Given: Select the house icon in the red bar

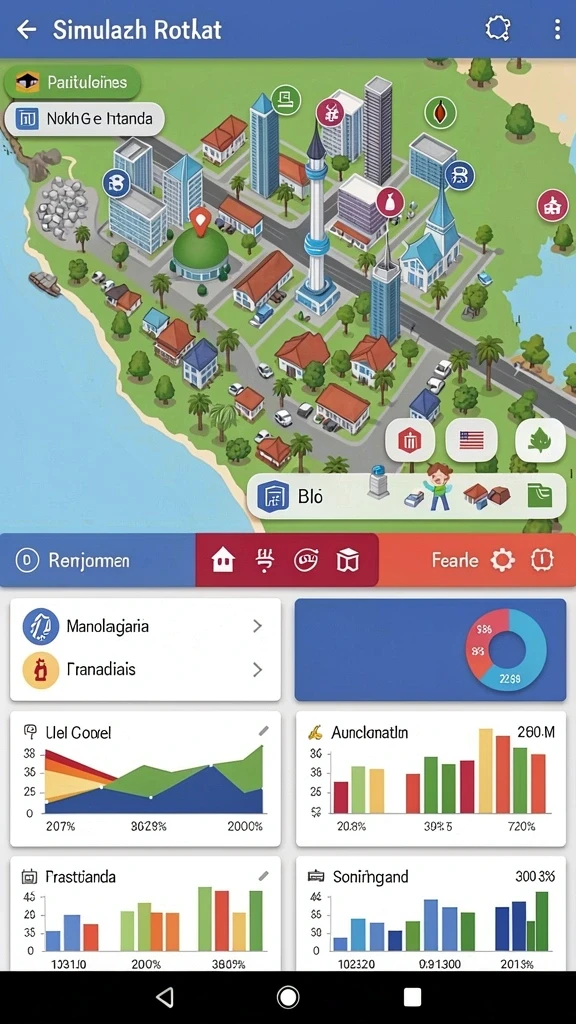Looking at the screenshot, I should (223, 560).
